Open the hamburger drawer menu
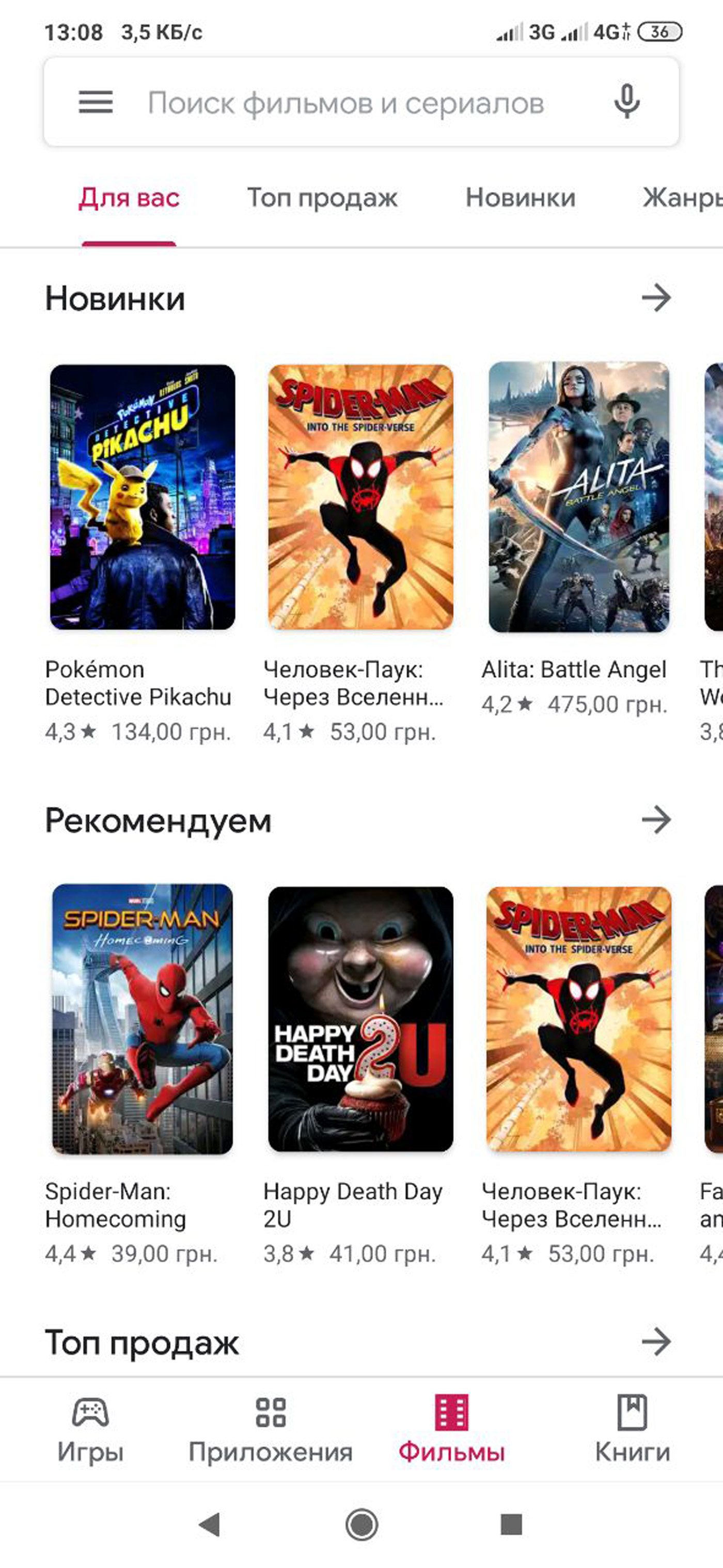This screenshot has width=723, height=1568. click(96, 102)
